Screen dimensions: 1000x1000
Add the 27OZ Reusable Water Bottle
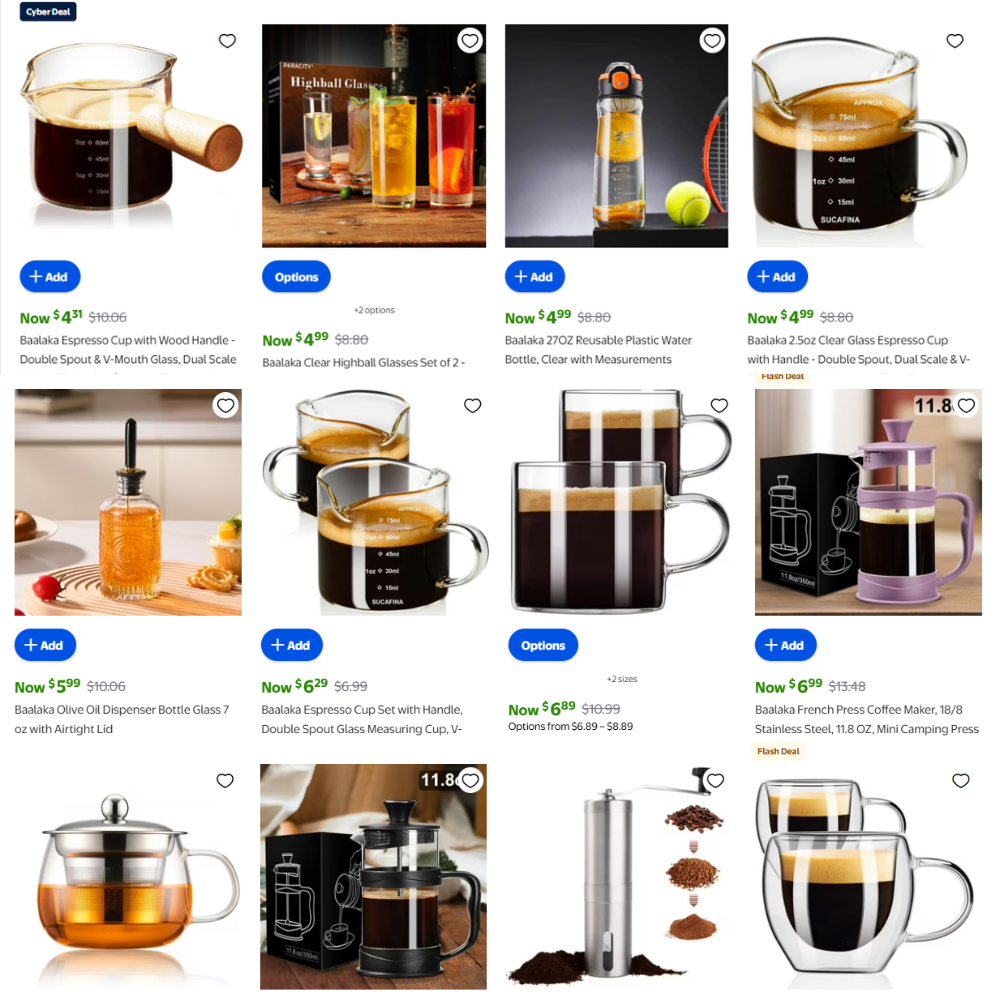[534, 277]
